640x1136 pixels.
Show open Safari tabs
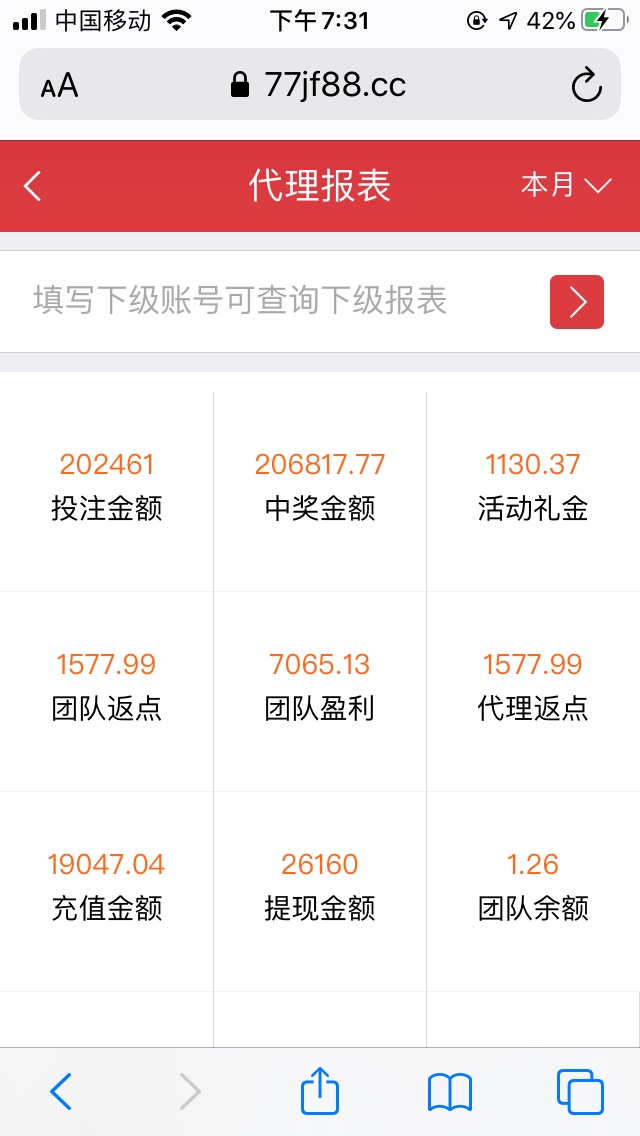580,1092
